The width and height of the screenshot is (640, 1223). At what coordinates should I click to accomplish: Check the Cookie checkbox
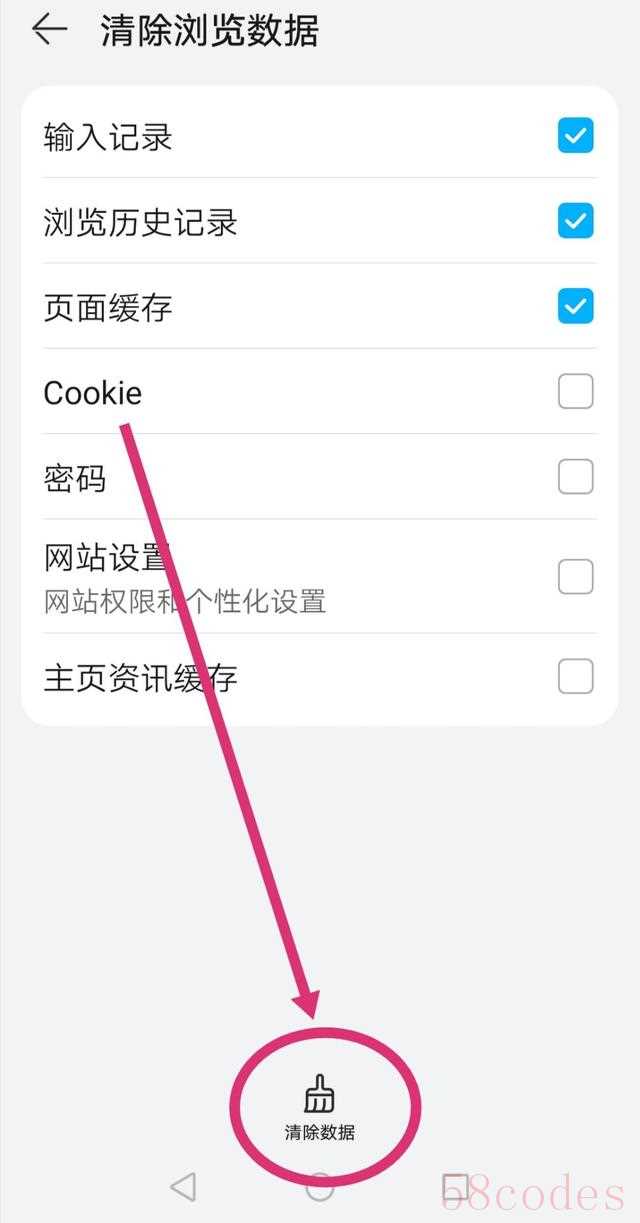pos(575,391)
